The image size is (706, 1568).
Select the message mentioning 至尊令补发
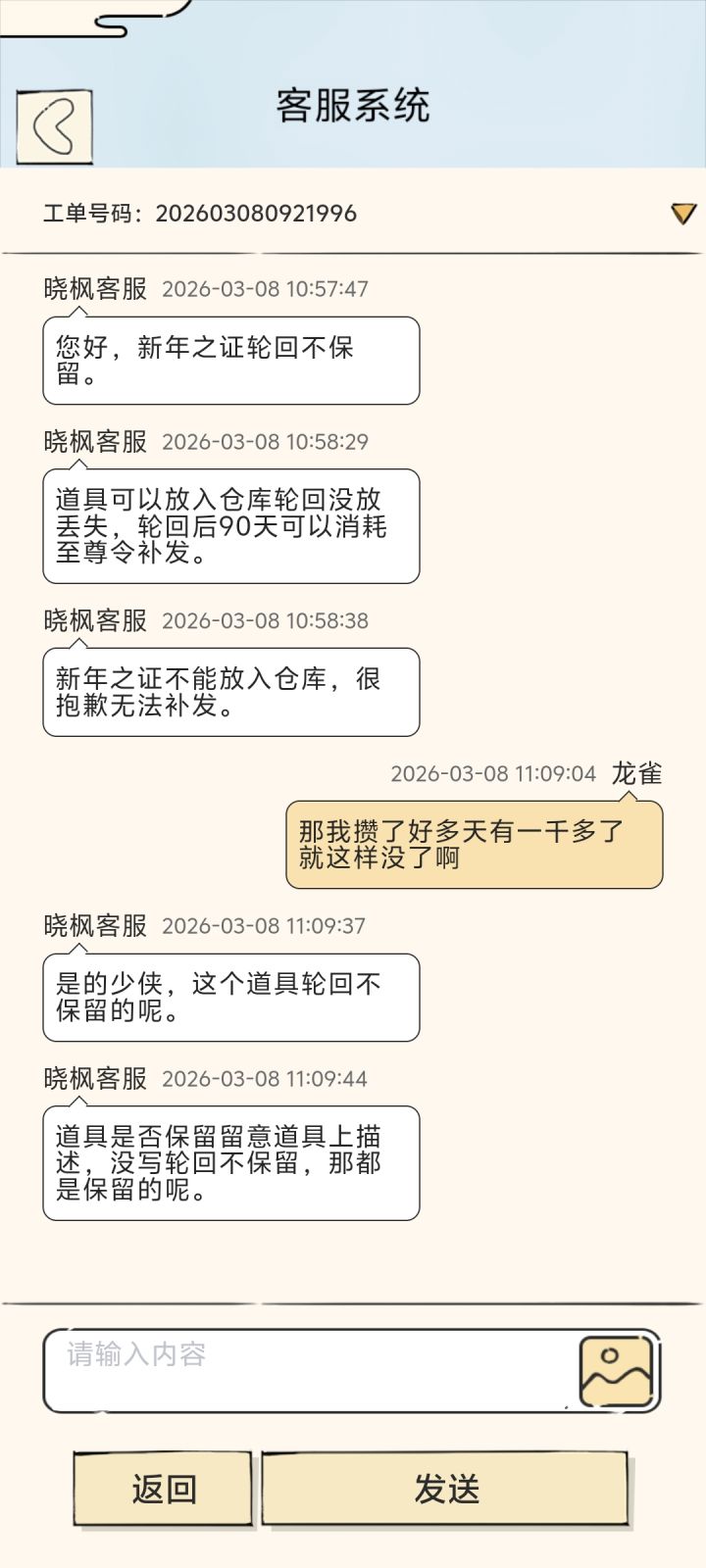coord(230,526)
